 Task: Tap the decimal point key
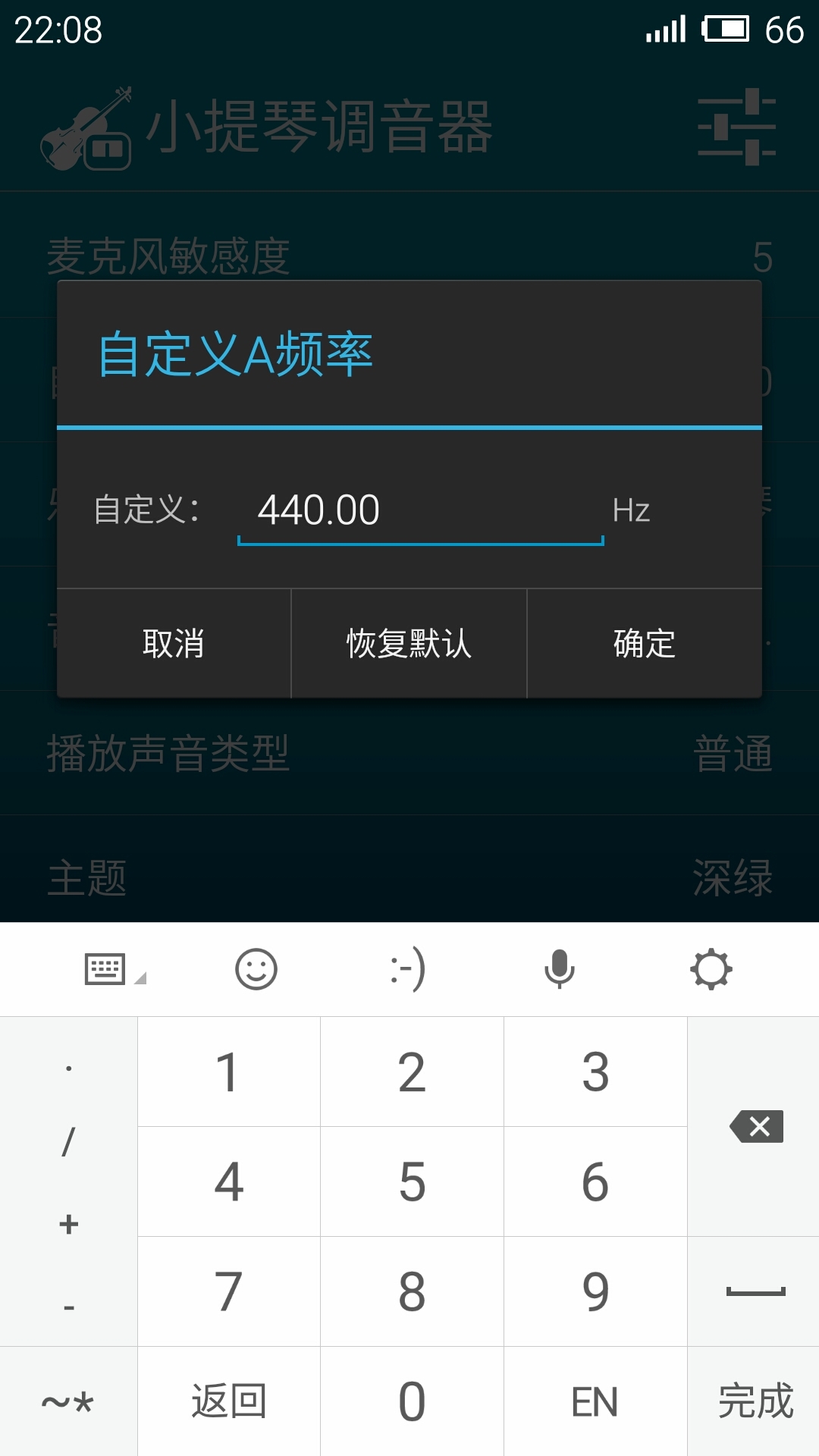pyautogui.click(x=68, y=1068)
